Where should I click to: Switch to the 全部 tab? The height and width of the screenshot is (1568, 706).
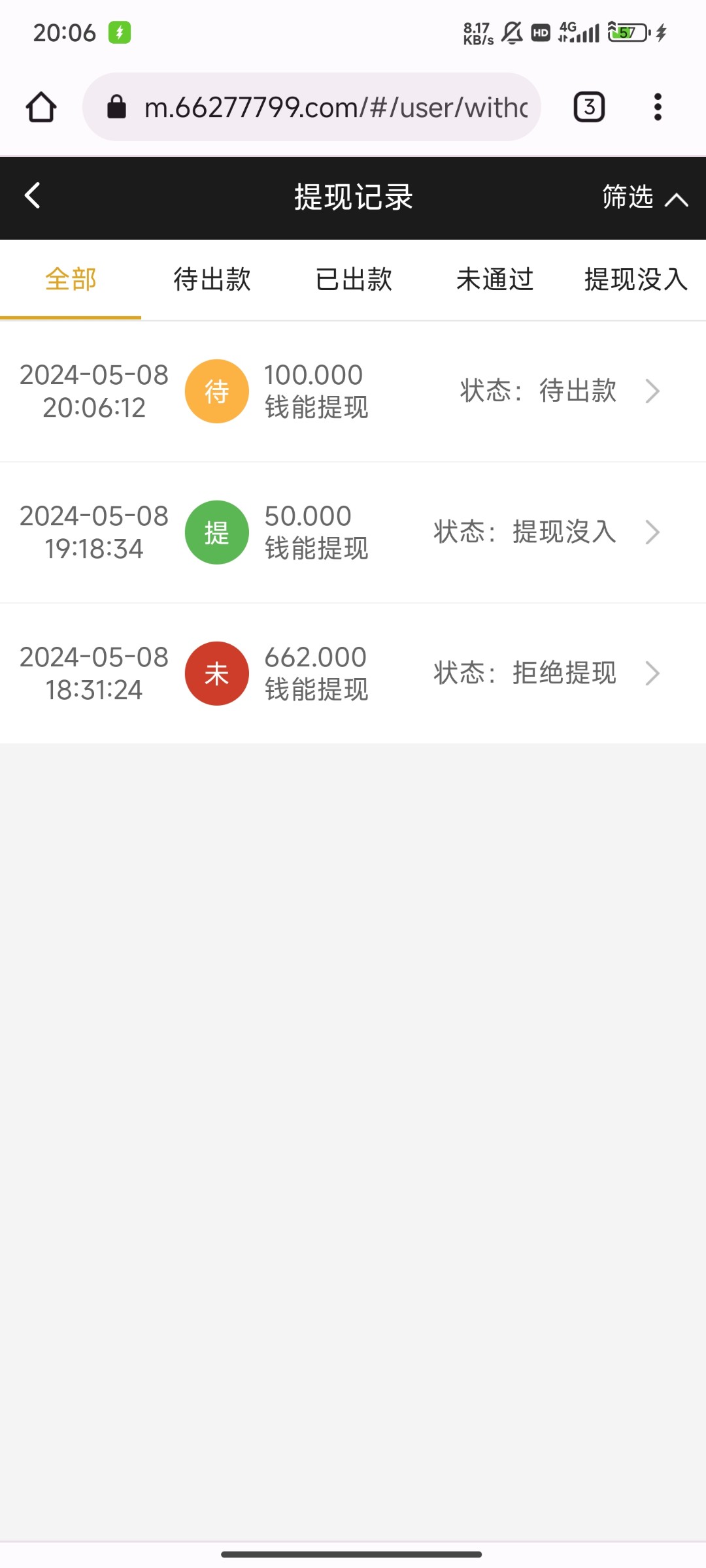71,280
